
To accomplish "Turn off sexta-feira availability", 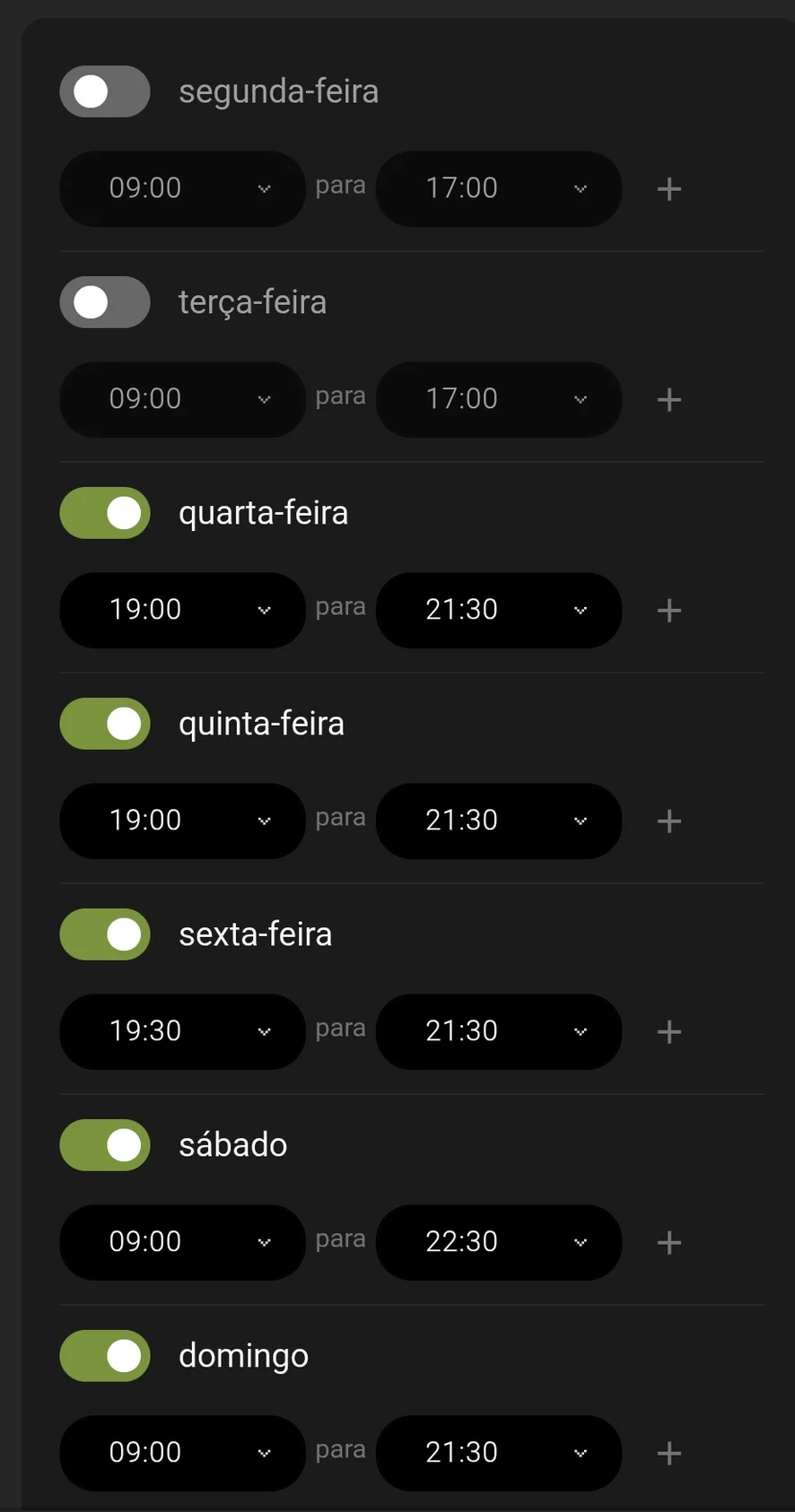I will pyautogui.click(x=105, y=934).
